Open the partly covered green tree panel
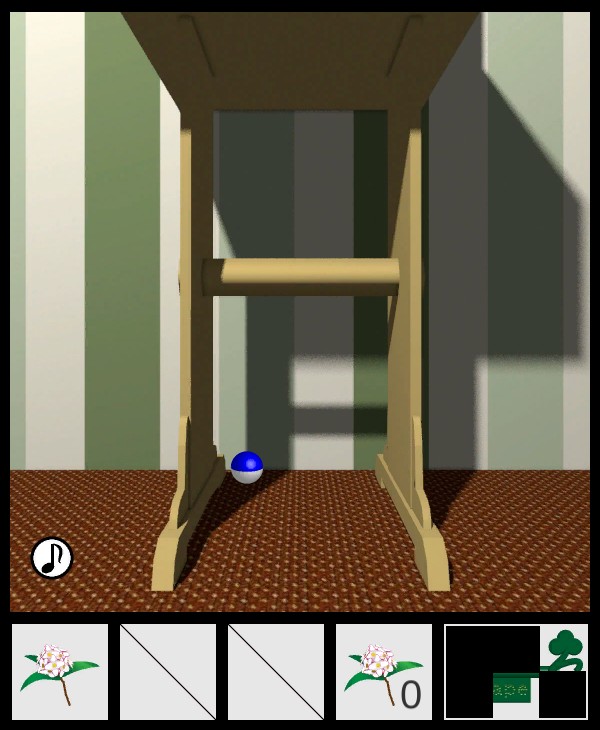Screen dimensions: 600x730 [x=516, y=672]
